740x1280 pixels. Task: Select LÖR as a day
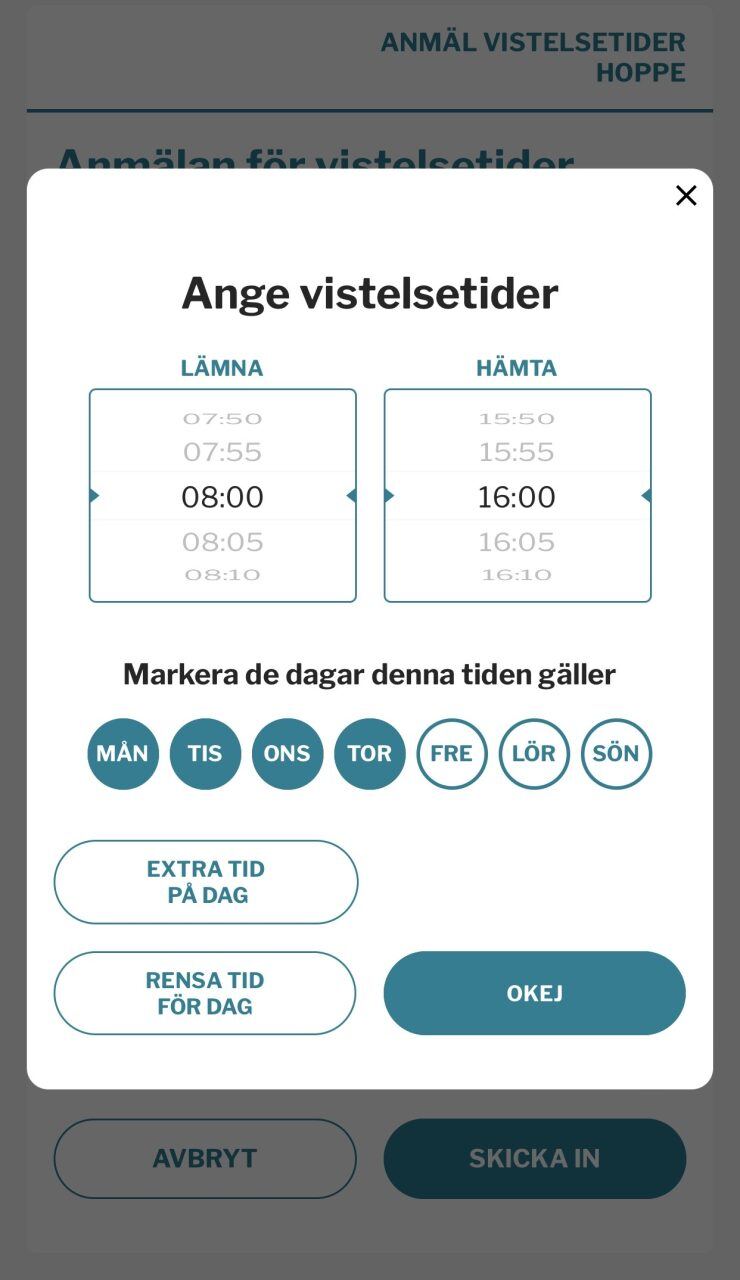(534, 754)
